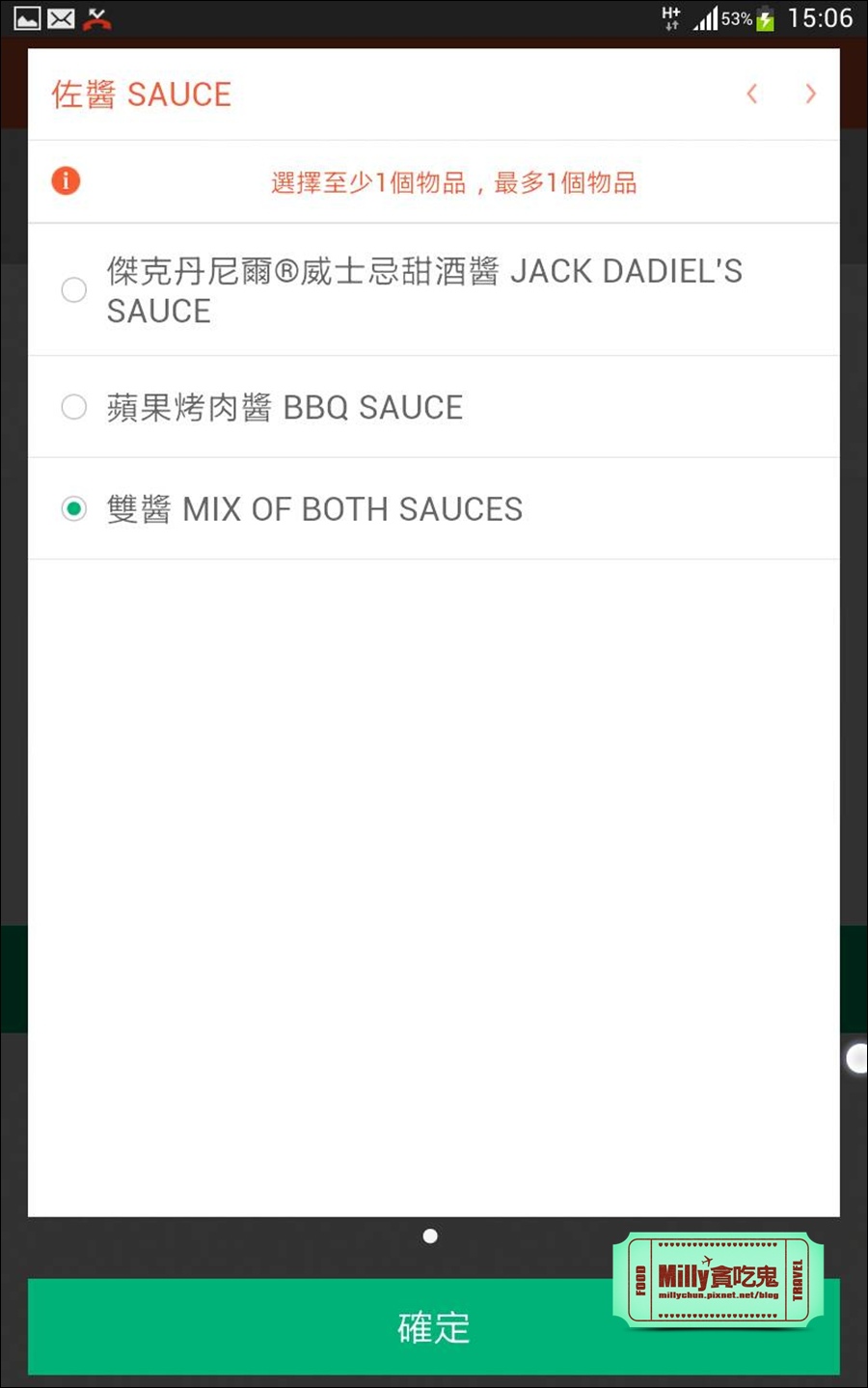Tap the H+ network indicator
The image size is (868, 1388).
tap(672, 17)
